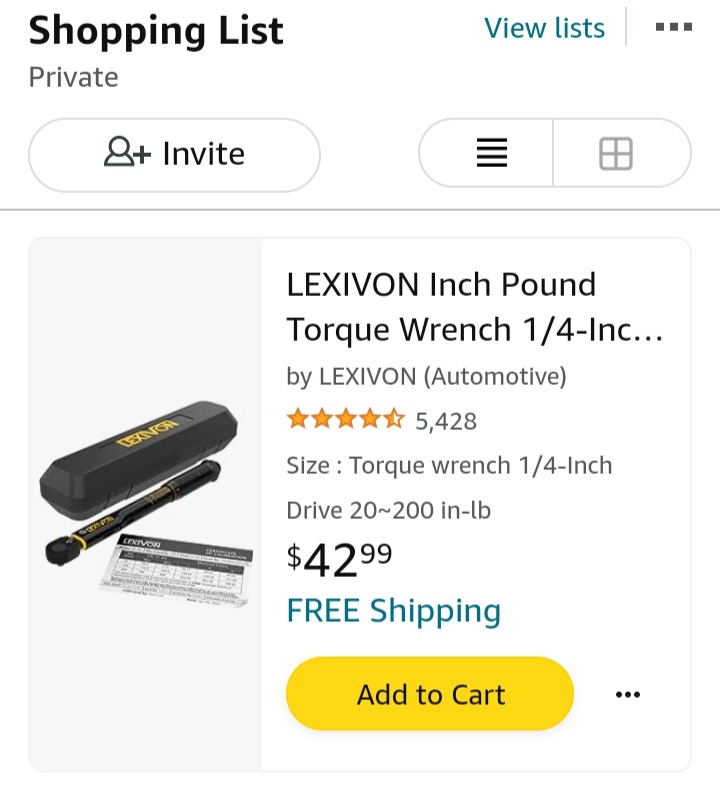
Task: Open the item's three-dot options icon
Action: 628,693
